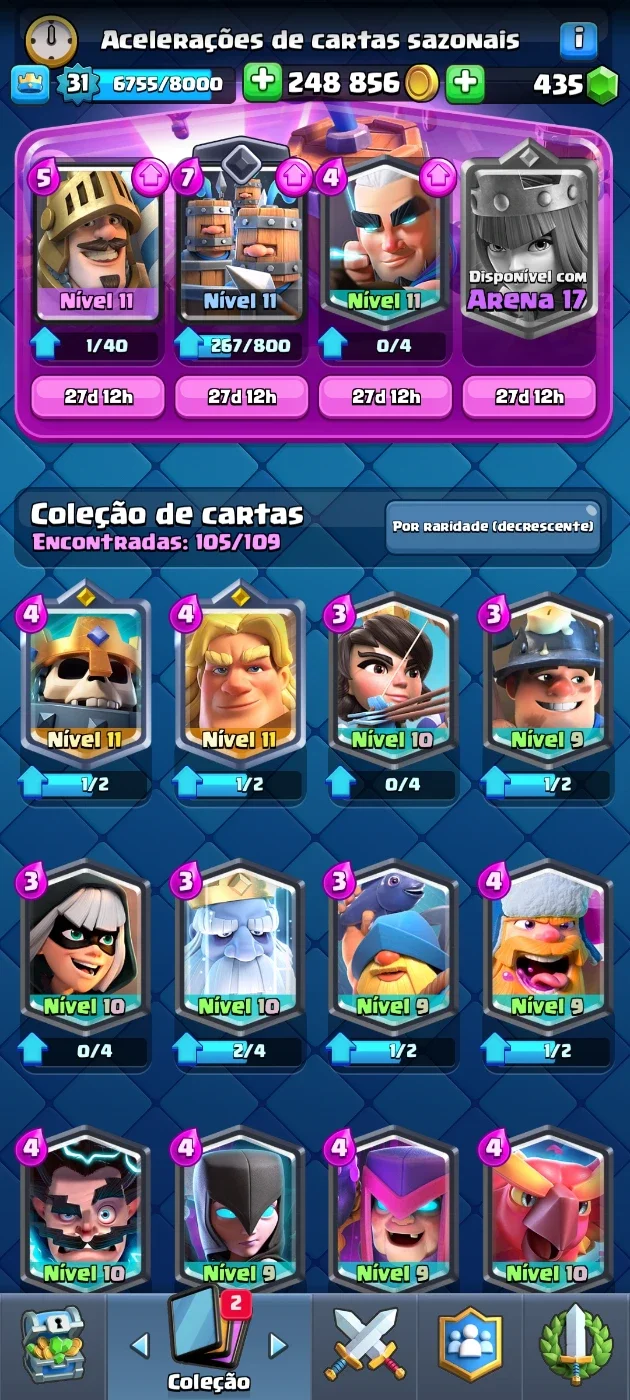Tap the right arrow beside Coleção

click(279, 1344)
